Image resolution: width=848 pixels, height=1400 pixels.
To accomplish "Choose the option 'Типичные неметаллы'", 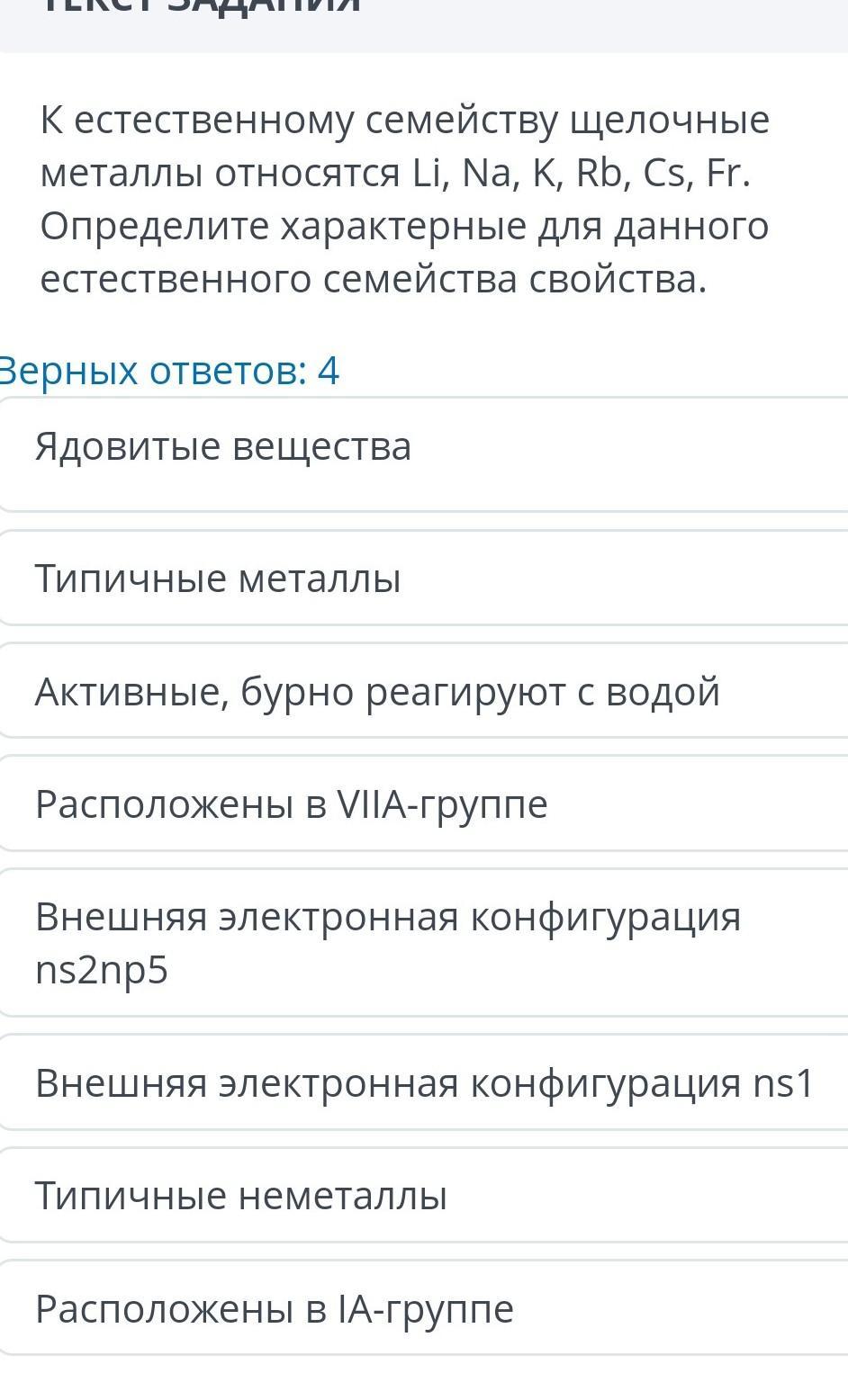I will click(423, 1196).
